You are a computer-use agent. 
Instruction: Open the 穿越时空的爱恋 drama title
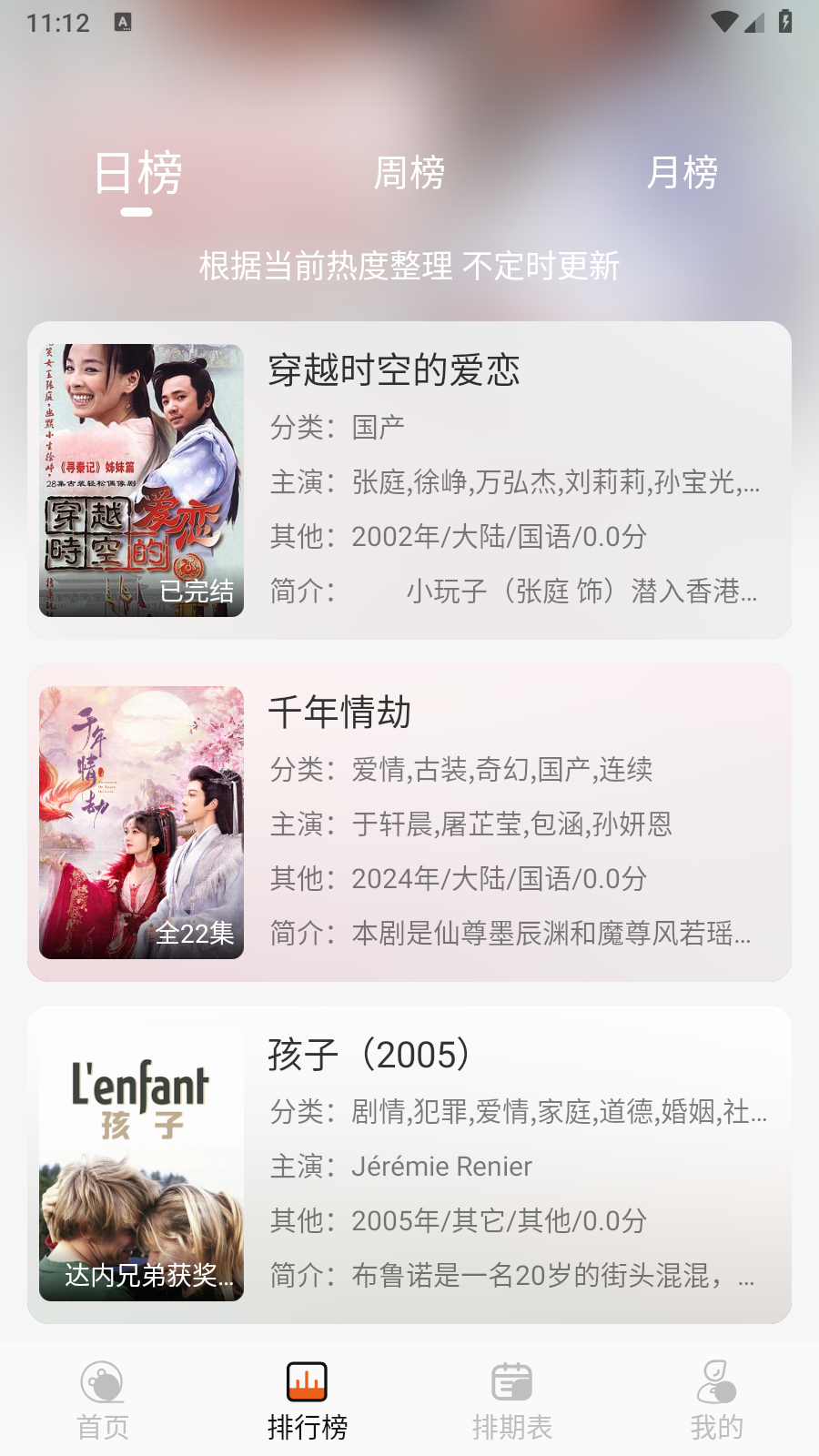[x=395, y=372]
